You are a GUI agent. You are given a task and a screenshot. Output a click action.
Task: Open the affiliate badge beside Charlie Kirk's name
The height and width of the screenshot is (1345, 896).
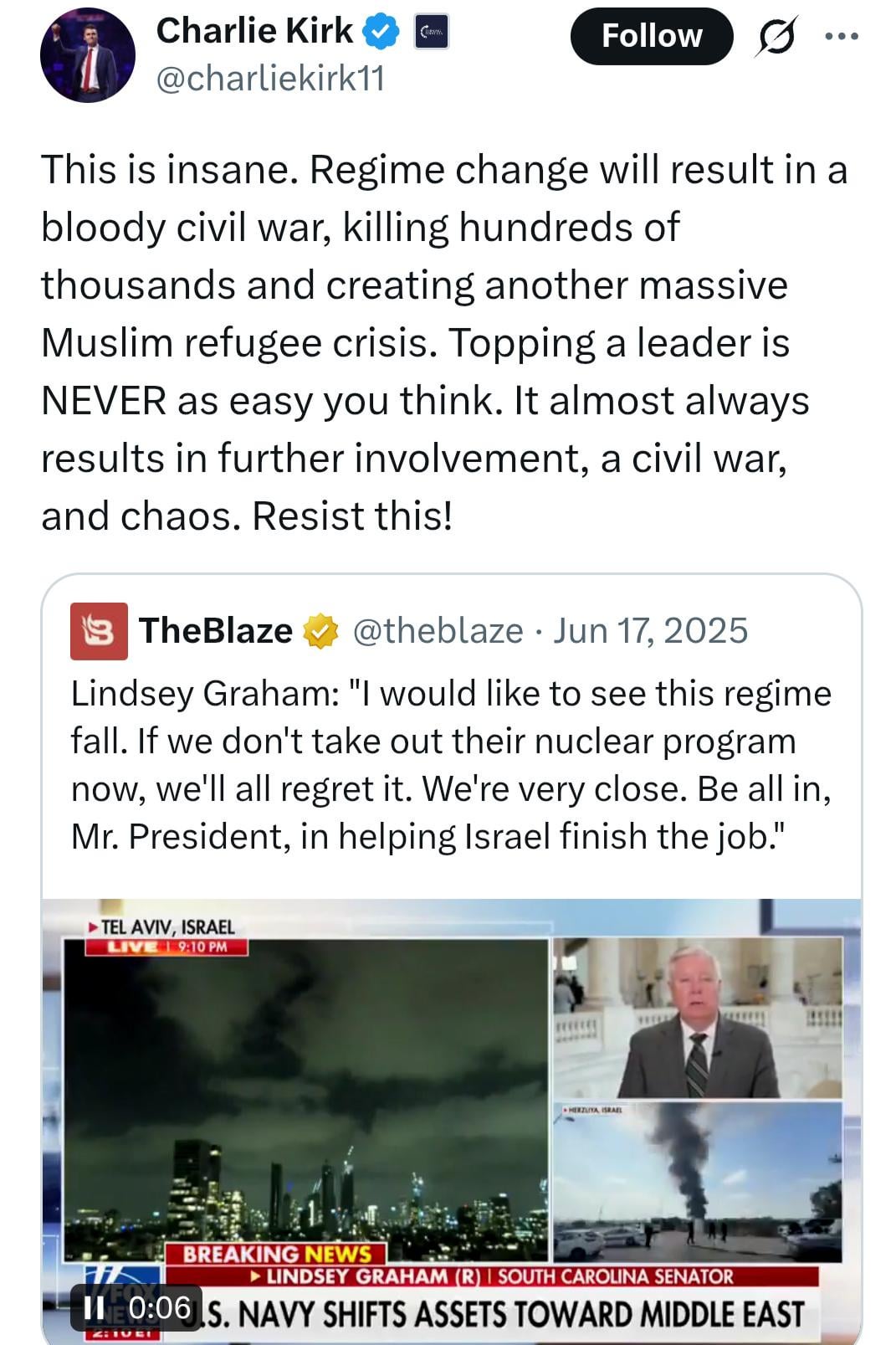pos(433,32)
